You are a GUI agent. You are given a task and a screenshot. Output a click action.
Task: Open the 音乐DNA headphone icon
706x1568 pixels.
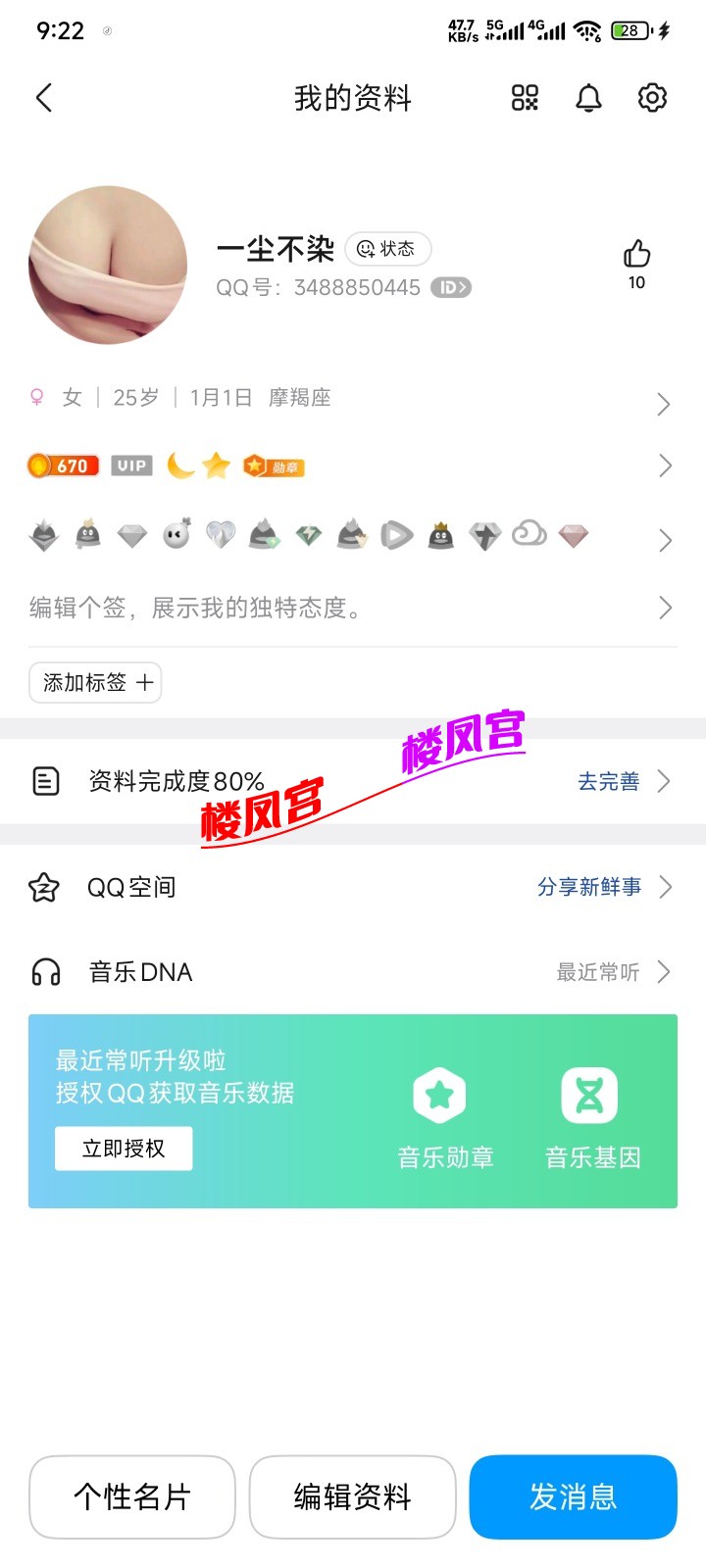point(46,971)
